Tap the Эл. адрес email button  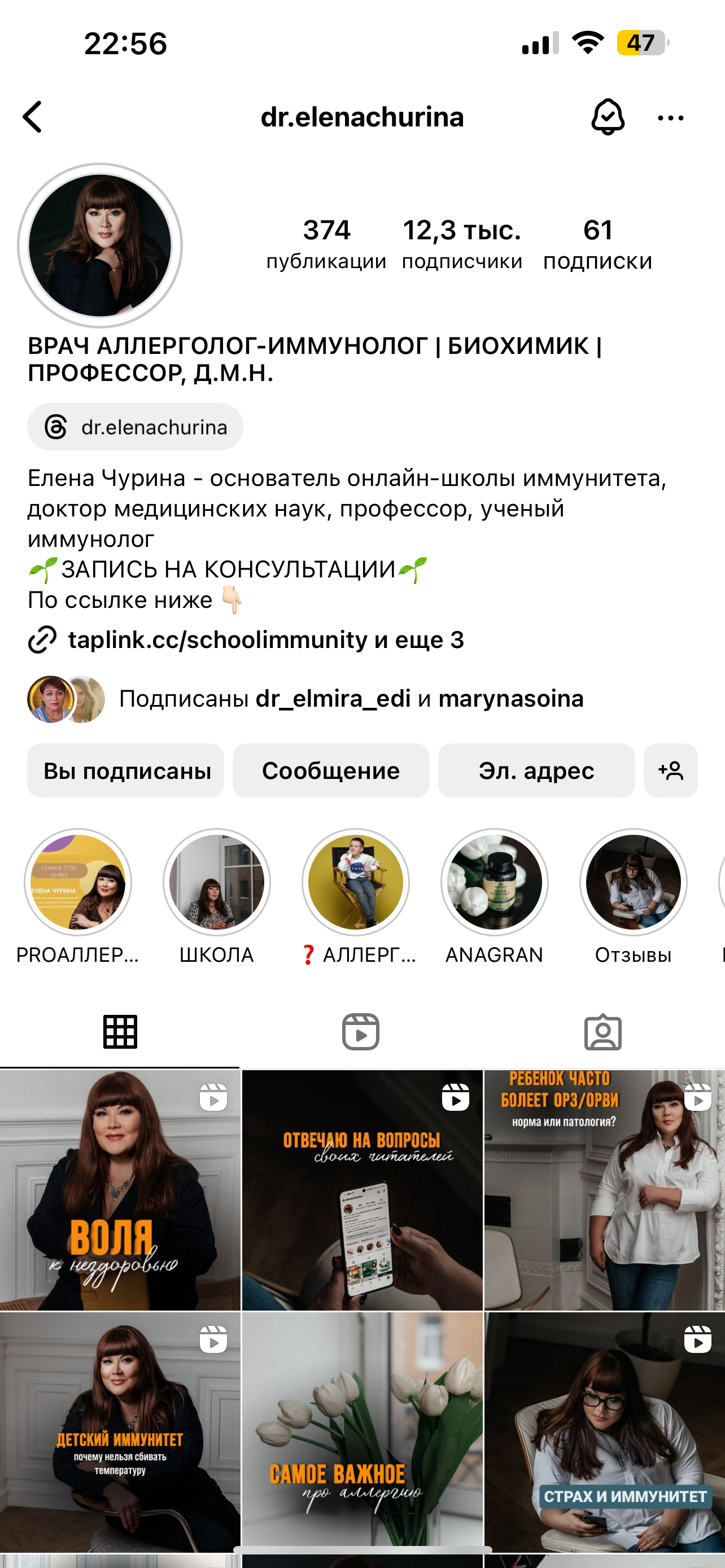click(x=536, y=770)
